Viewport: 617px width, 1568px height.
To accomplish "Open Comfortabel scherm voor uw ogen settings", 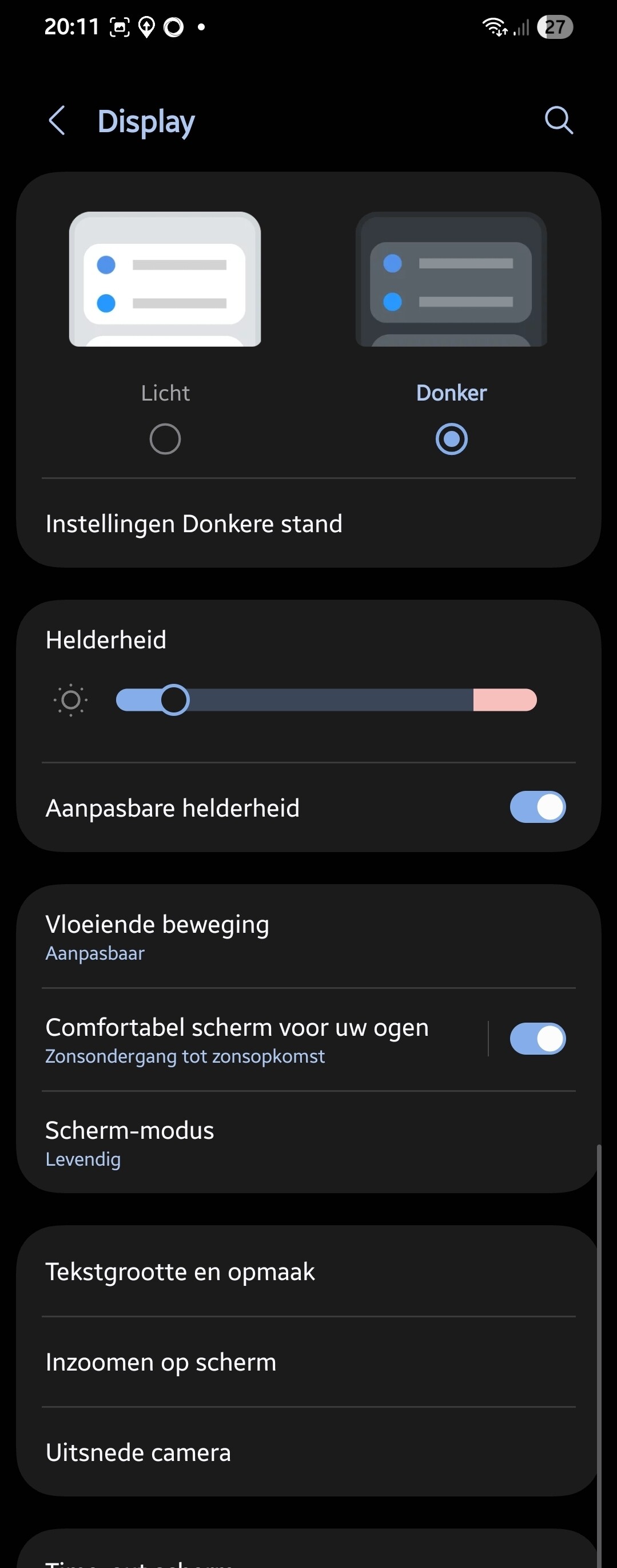I will [237, 1039].
